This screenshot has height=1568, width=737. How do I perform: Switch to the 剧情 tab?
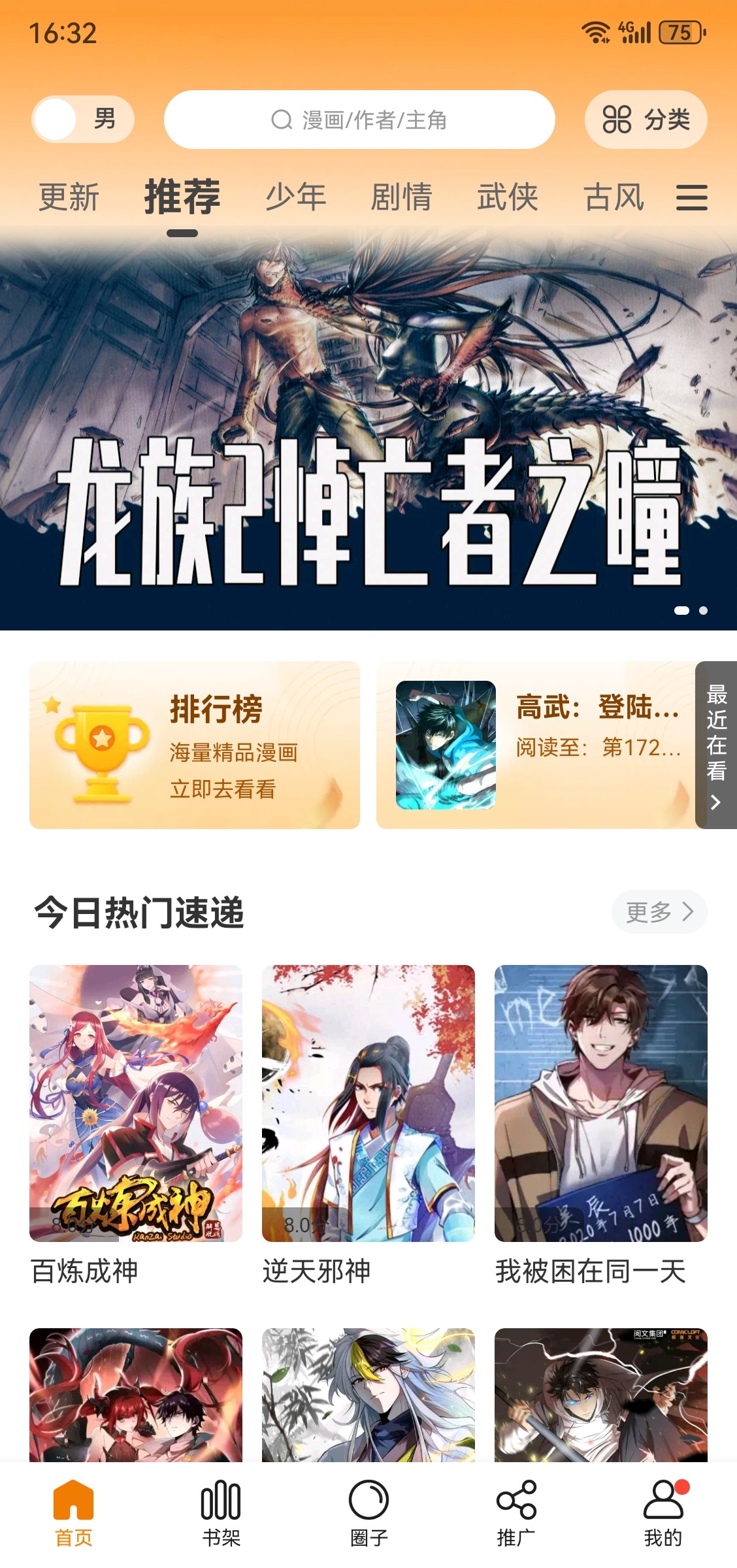click(x=401, y=197)
